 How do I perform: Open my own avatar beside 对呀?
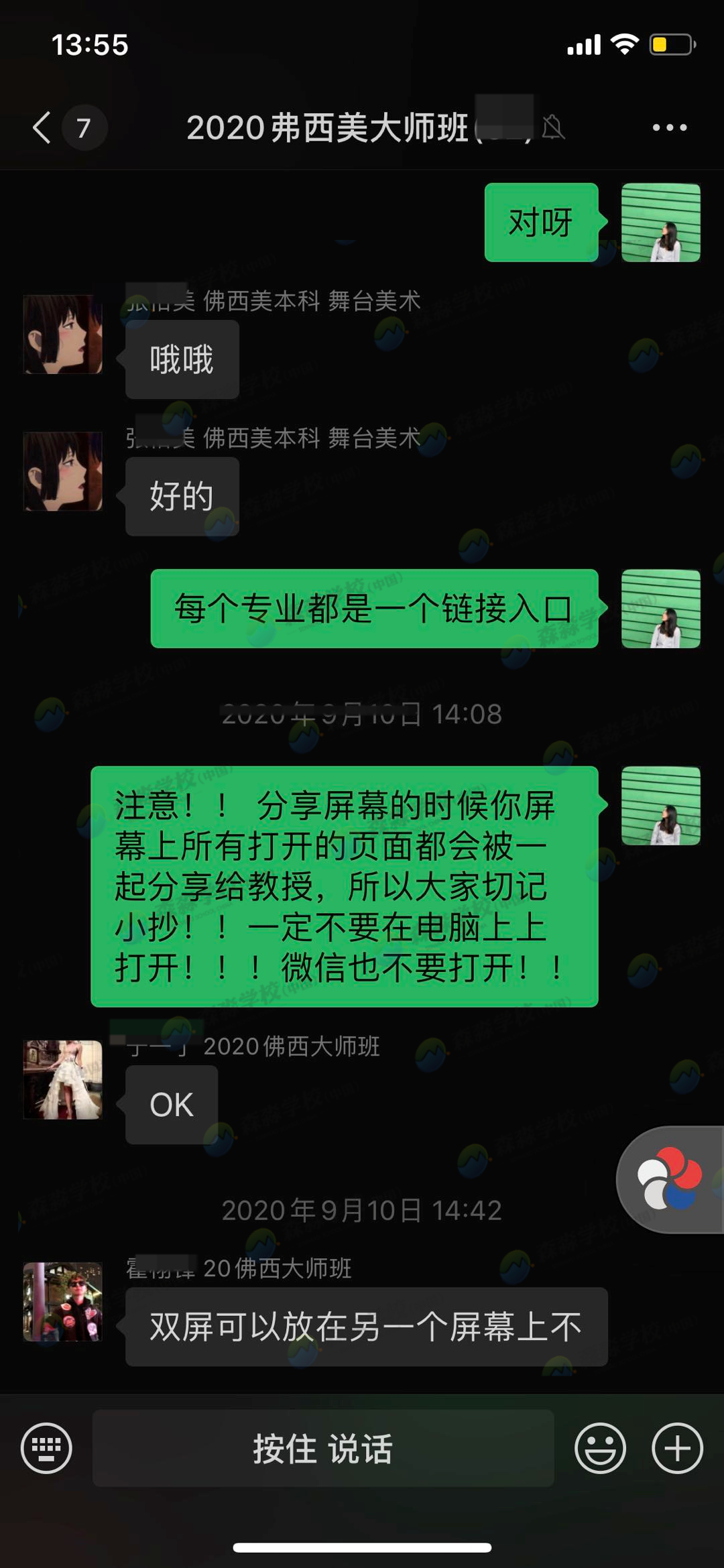(660, 223)
